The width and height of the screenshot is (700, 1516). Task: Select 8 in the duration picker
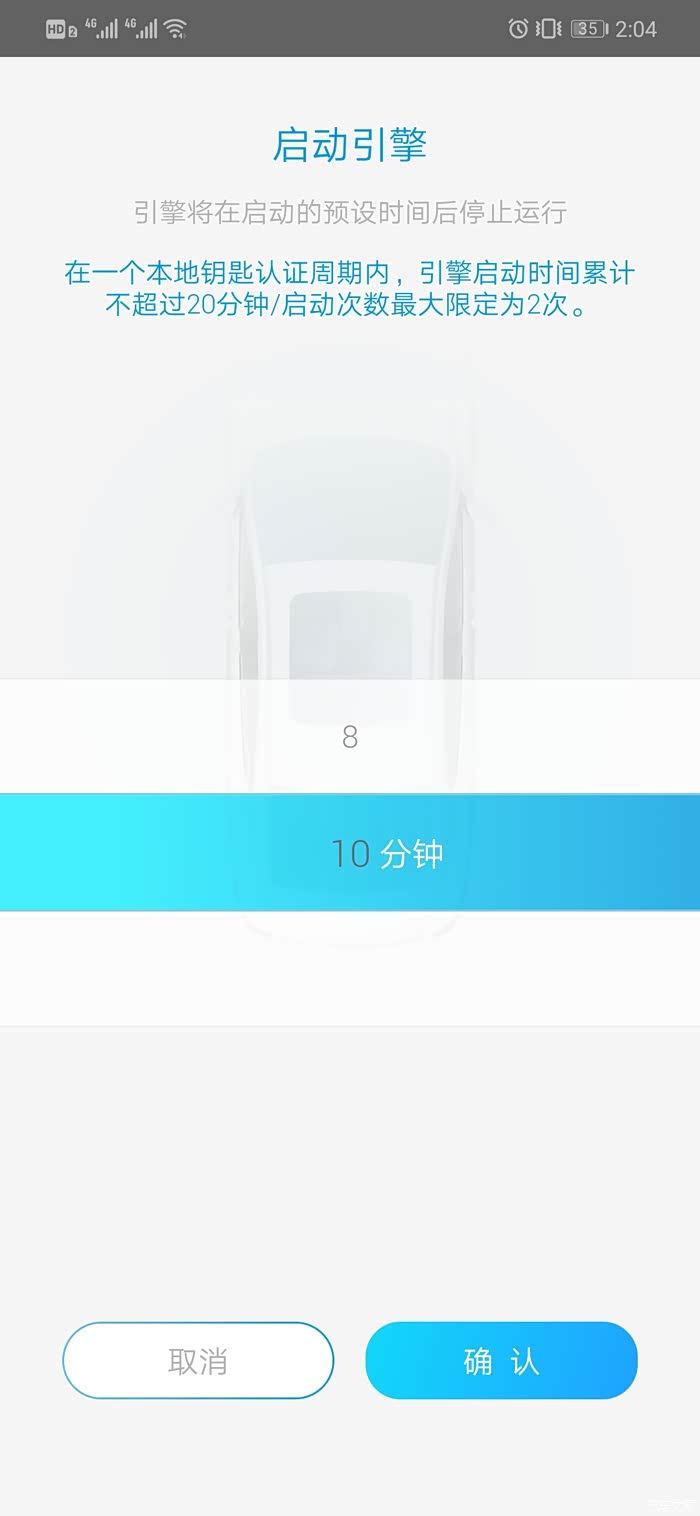pos(350,737)
